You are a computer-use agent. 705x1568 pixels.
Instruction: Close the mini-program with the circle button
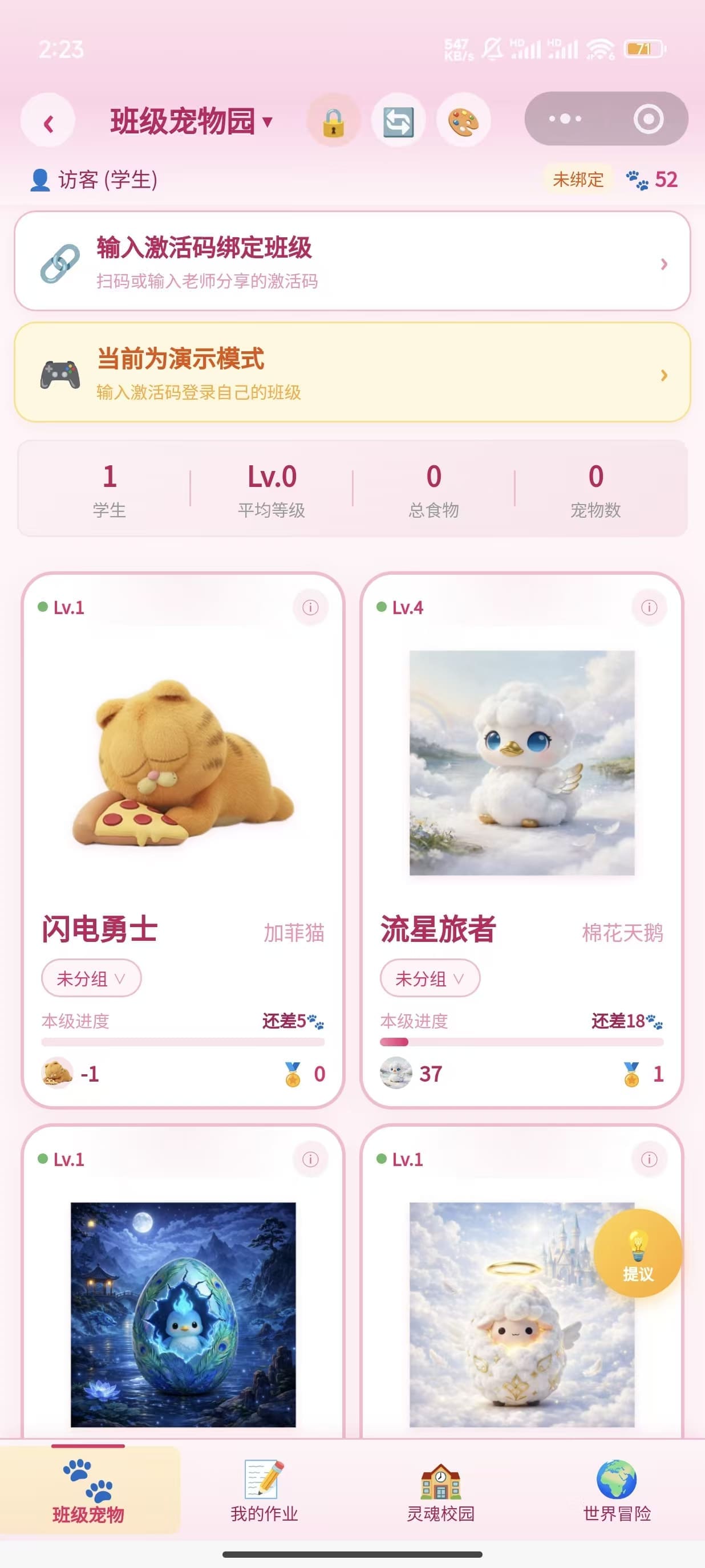coord(648,119)
